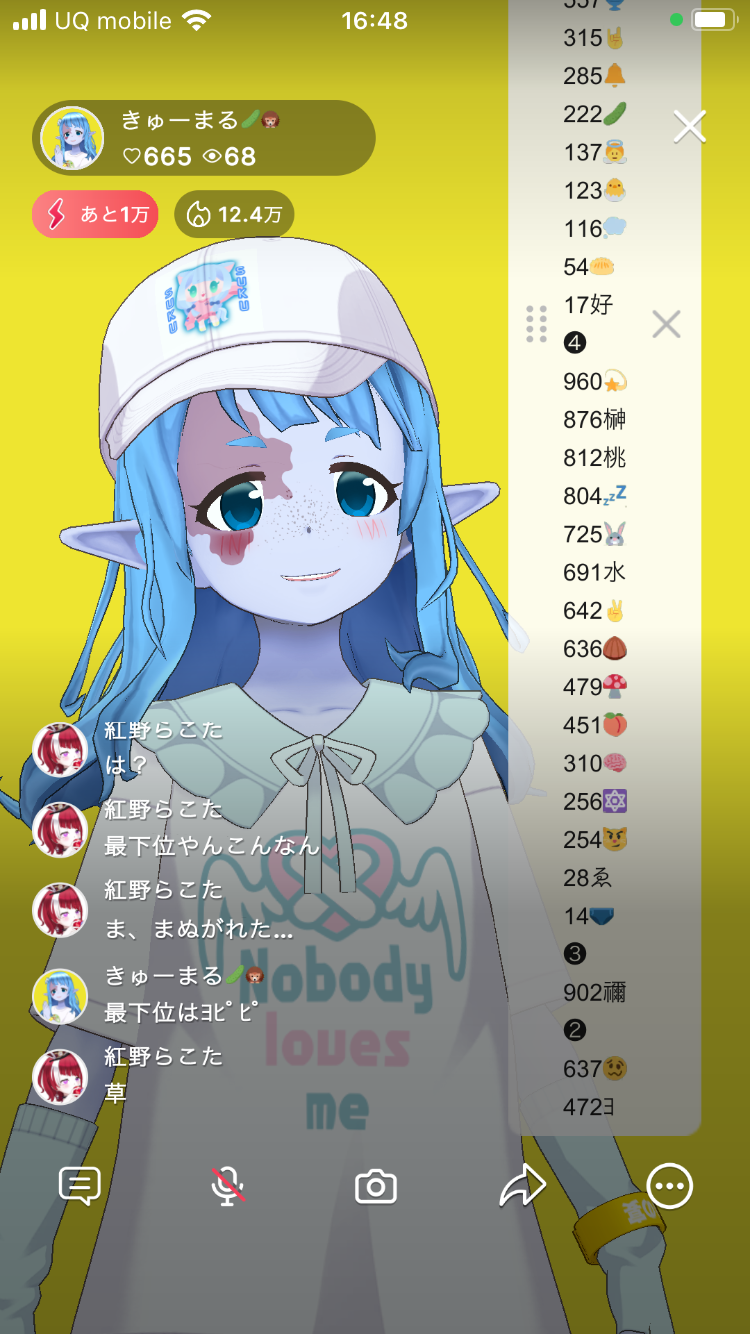Image resolution: width=750 pixels, height=1334 pixels.
Task: Close the live stream
Action: pyautogui.click(x=690, y=126)
